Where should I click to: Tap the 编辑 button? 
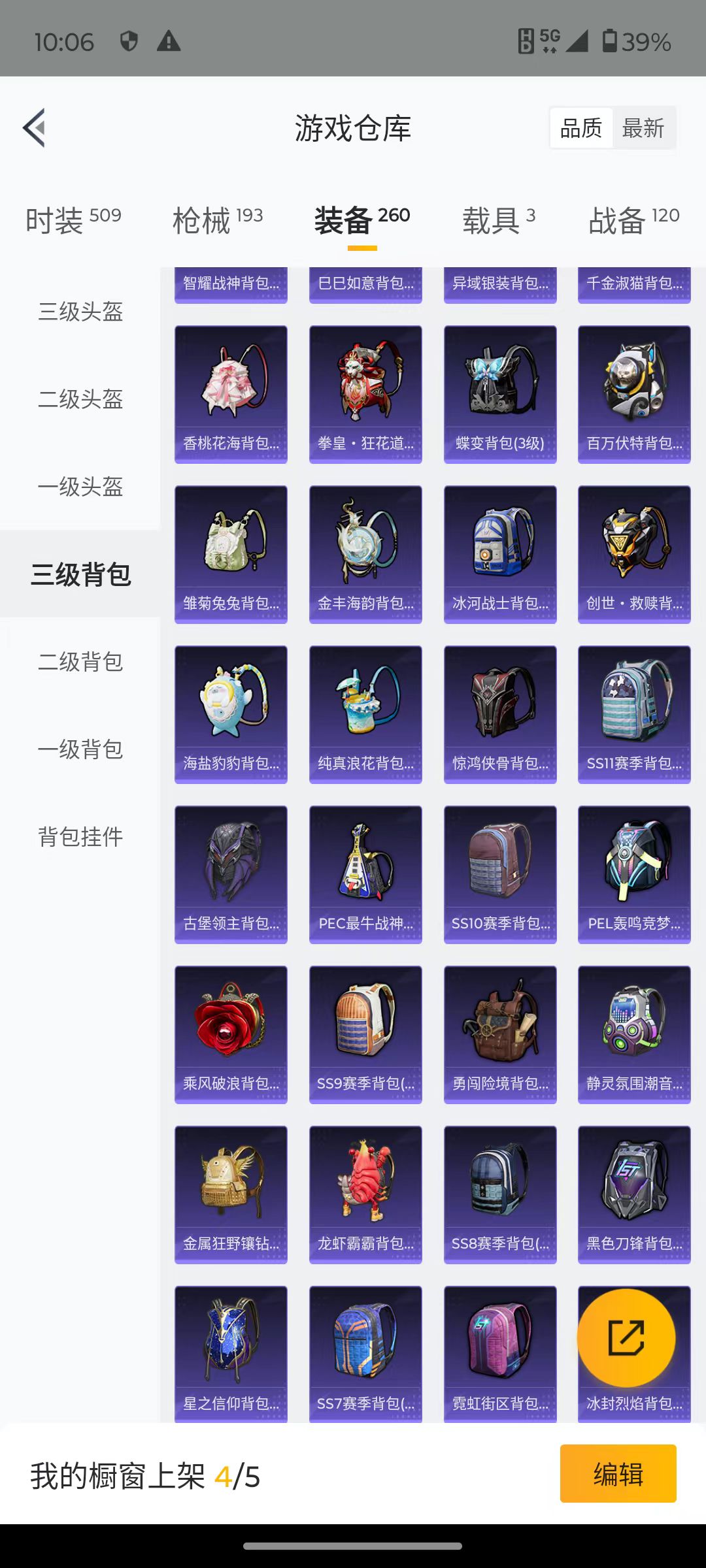(x=618, y=1474)
